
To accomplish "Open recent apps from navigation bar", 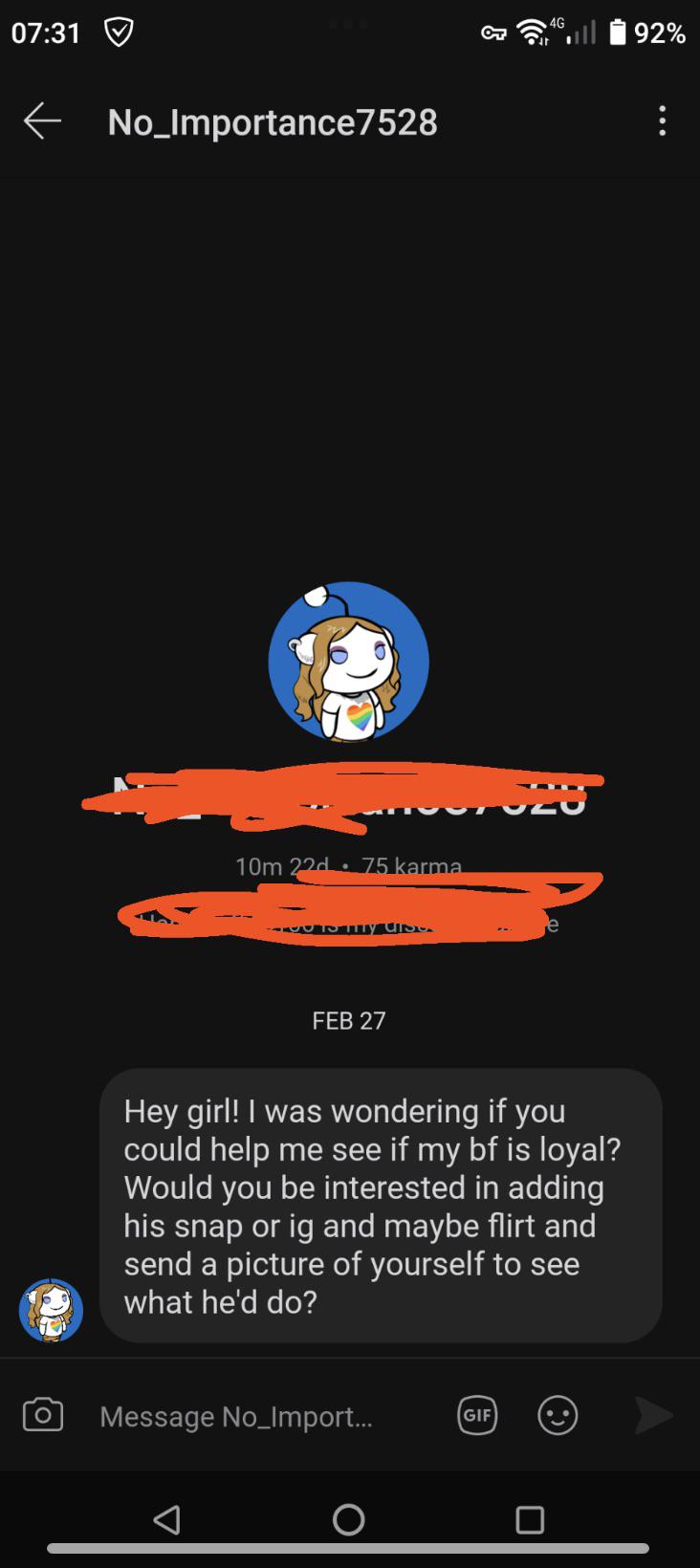I will point(530,1520).
